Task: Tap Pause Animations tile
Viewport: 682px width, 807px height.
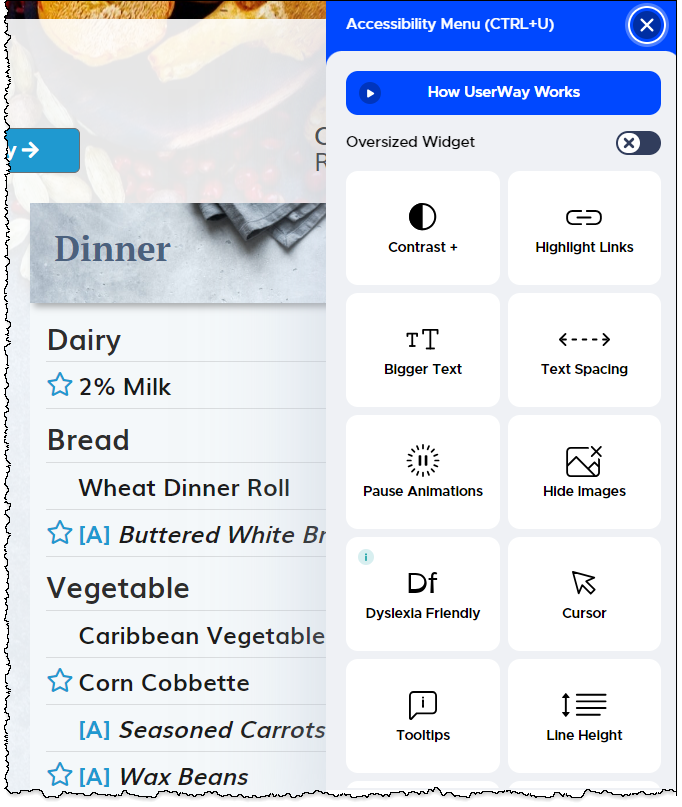Action: [422, 472]
